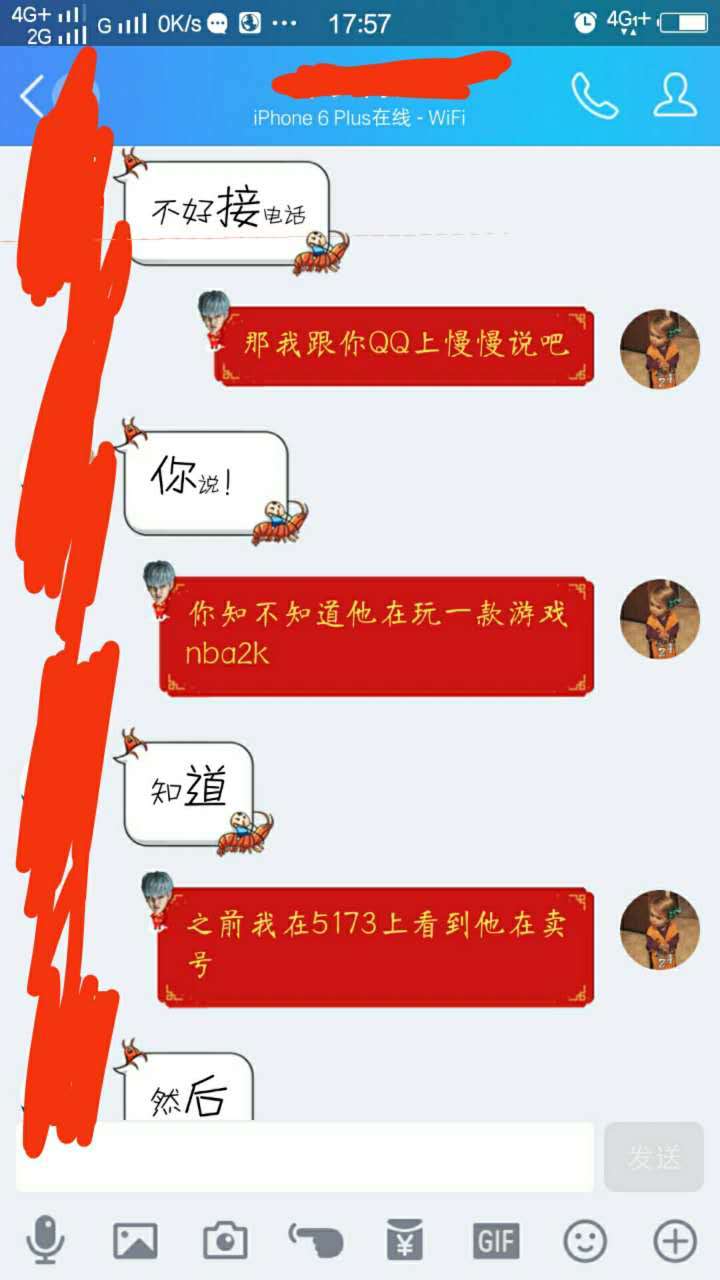The width and height of the screenshot is (720, 1280).
Task: Start a voice call with the phone icon
Action: click(594, 96)
